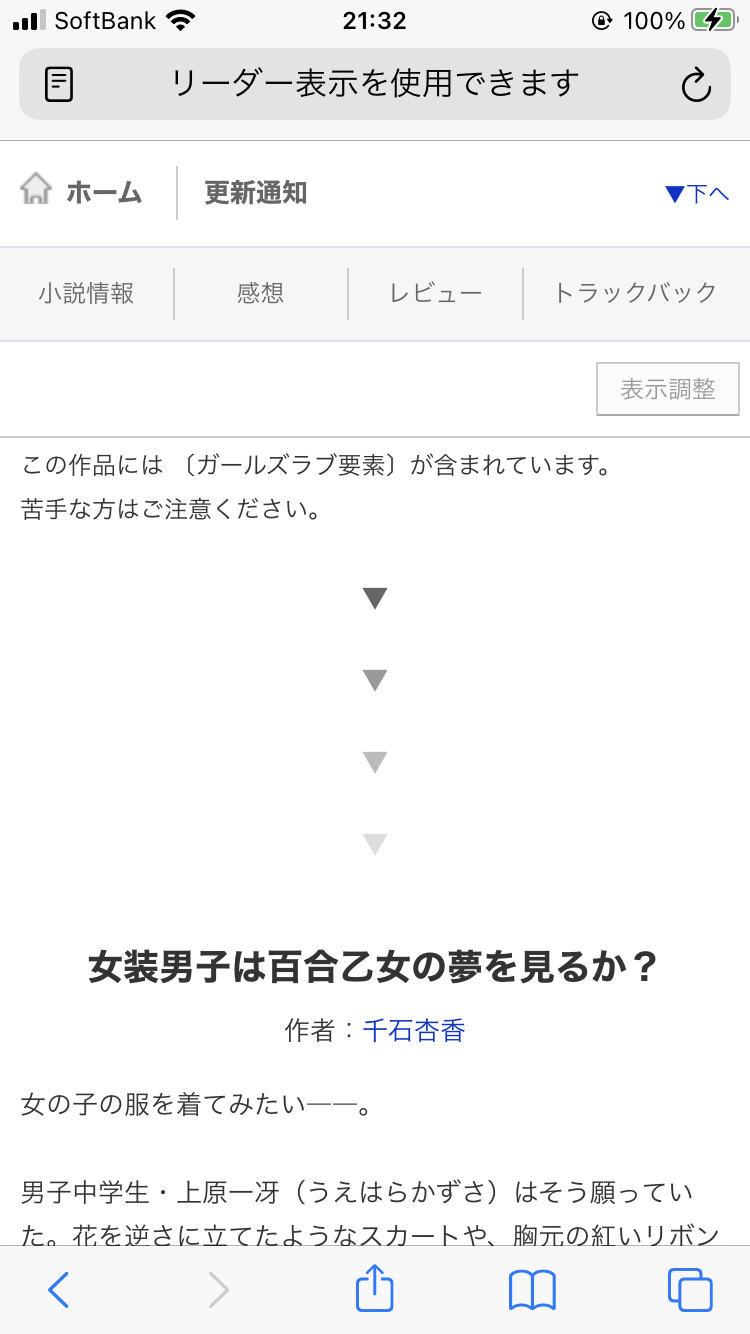Go to ホーム
Viewport: 750px width, 1334px height.
(82, 192)
